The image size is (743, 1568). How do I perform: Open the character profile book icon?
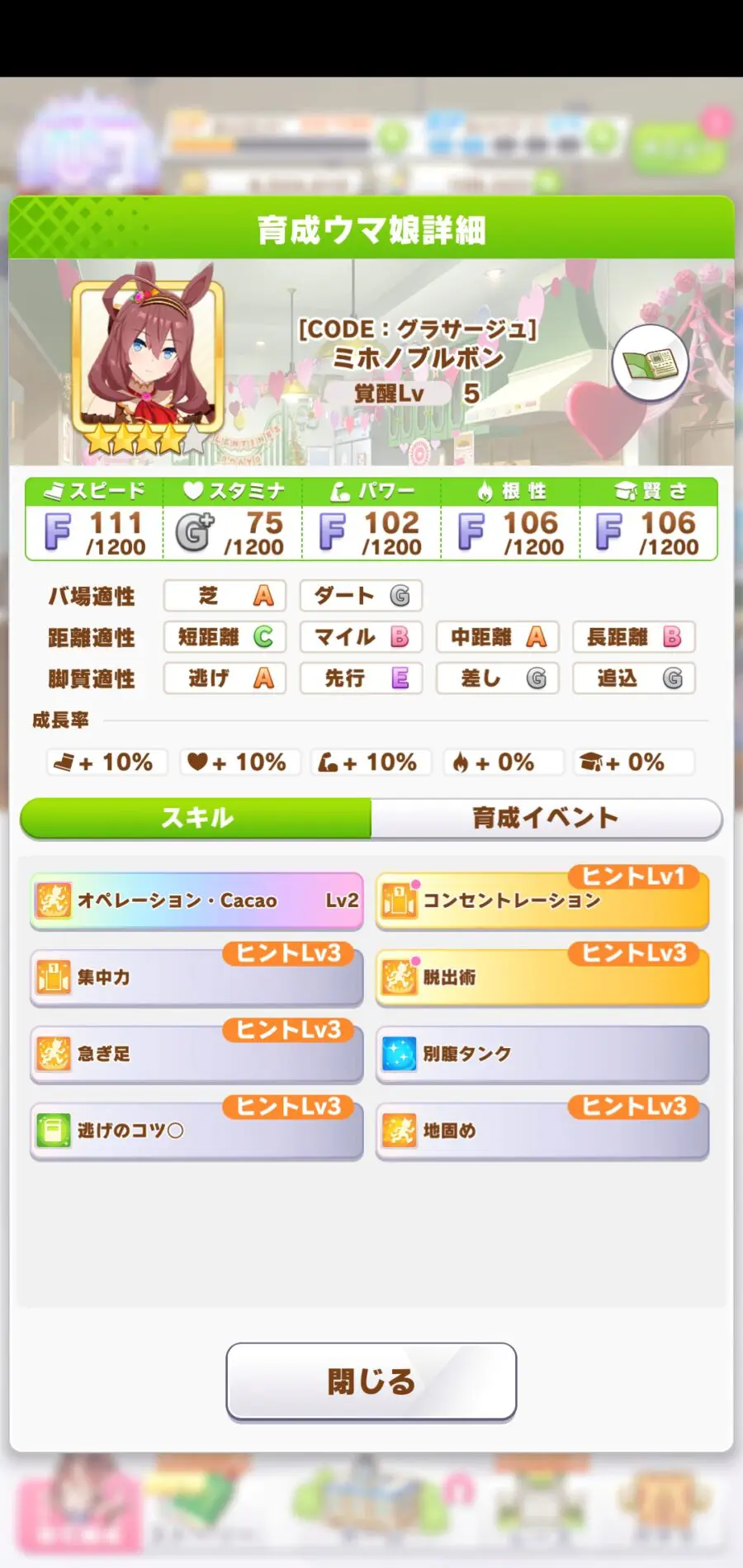point(650,363)
